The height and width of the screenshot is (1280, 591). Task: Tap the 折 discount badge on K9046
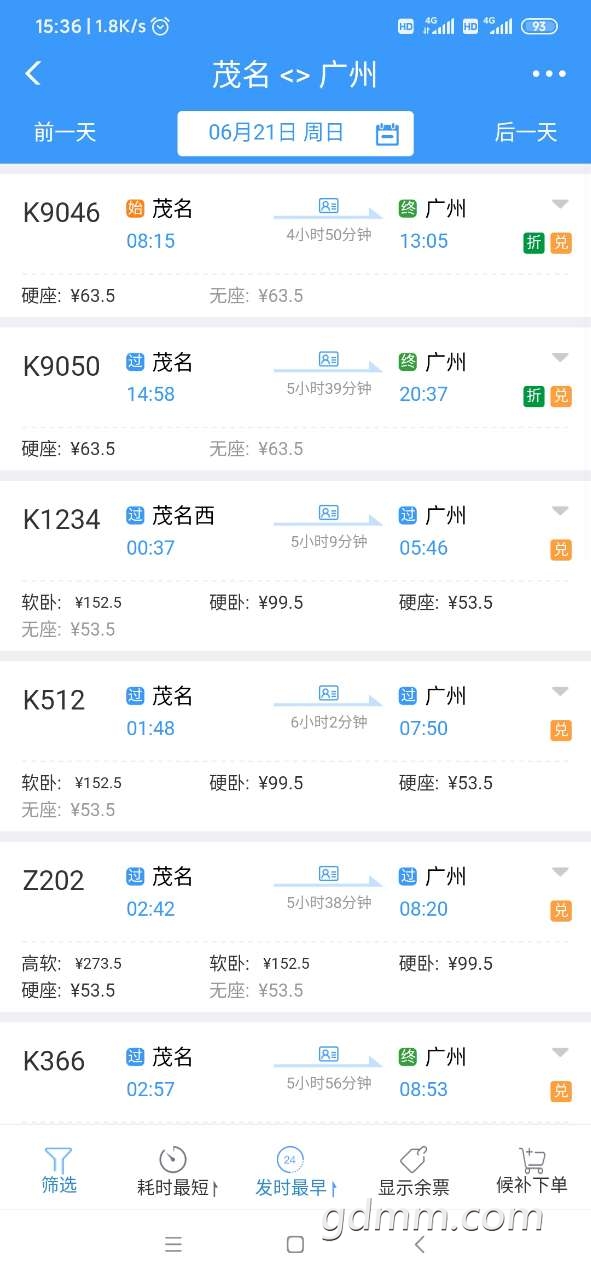click(x=534, y=243)
